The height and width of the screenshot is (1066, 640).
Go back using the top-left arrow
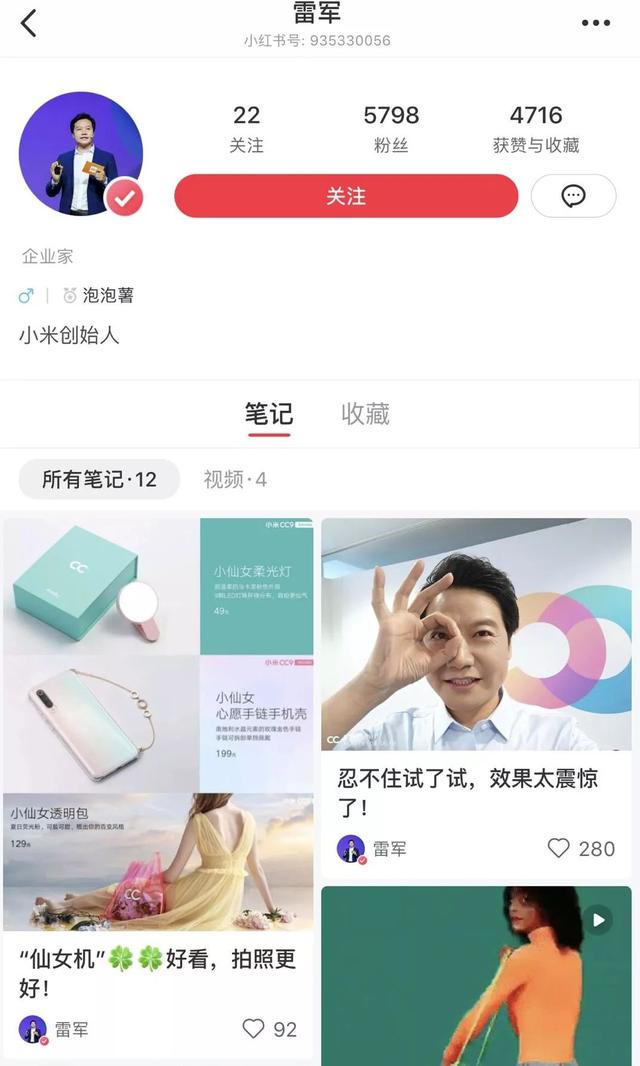[x=29, y=23]
